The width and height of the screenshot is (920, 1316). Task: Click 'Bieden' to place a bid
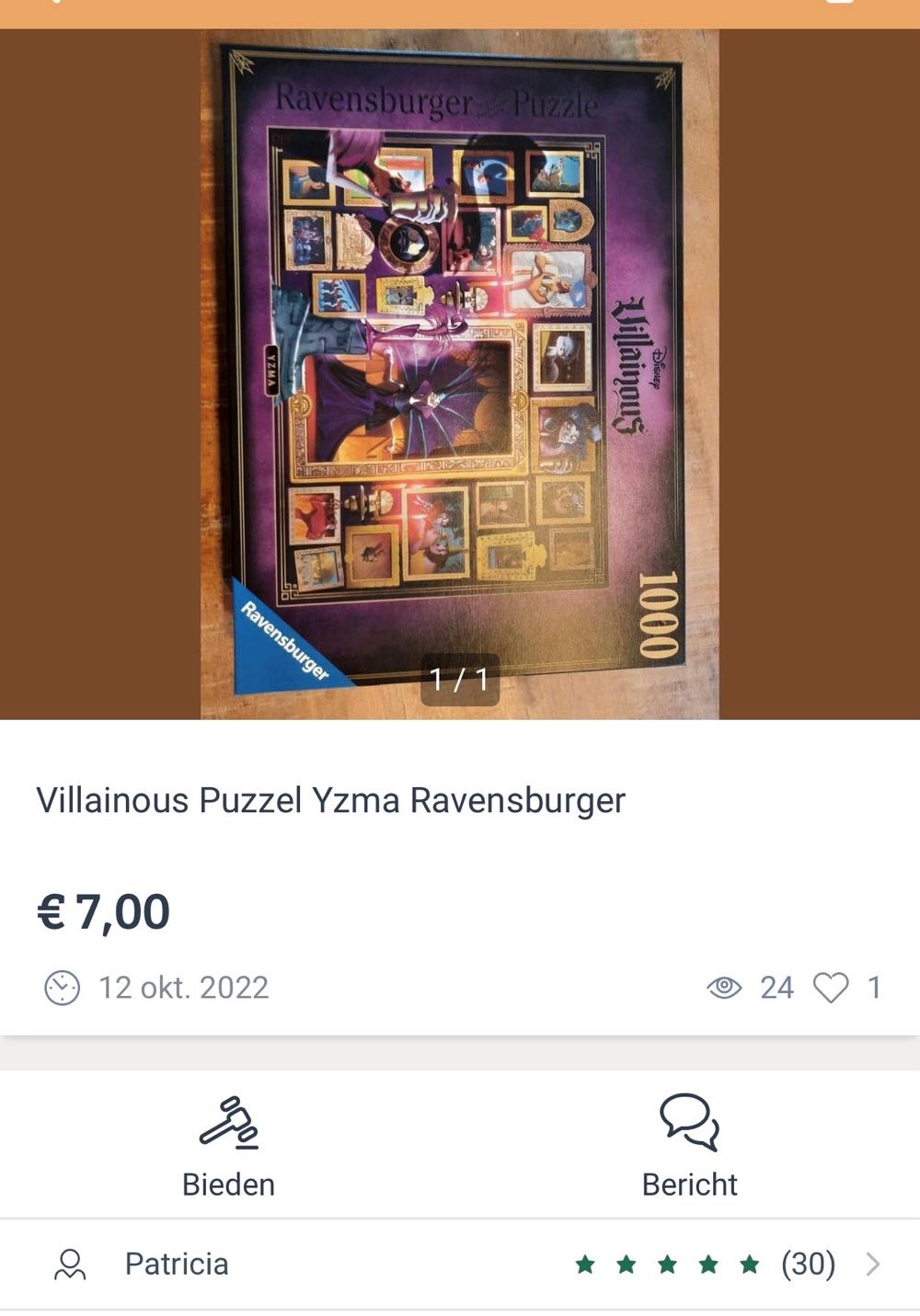point(230,1184)
